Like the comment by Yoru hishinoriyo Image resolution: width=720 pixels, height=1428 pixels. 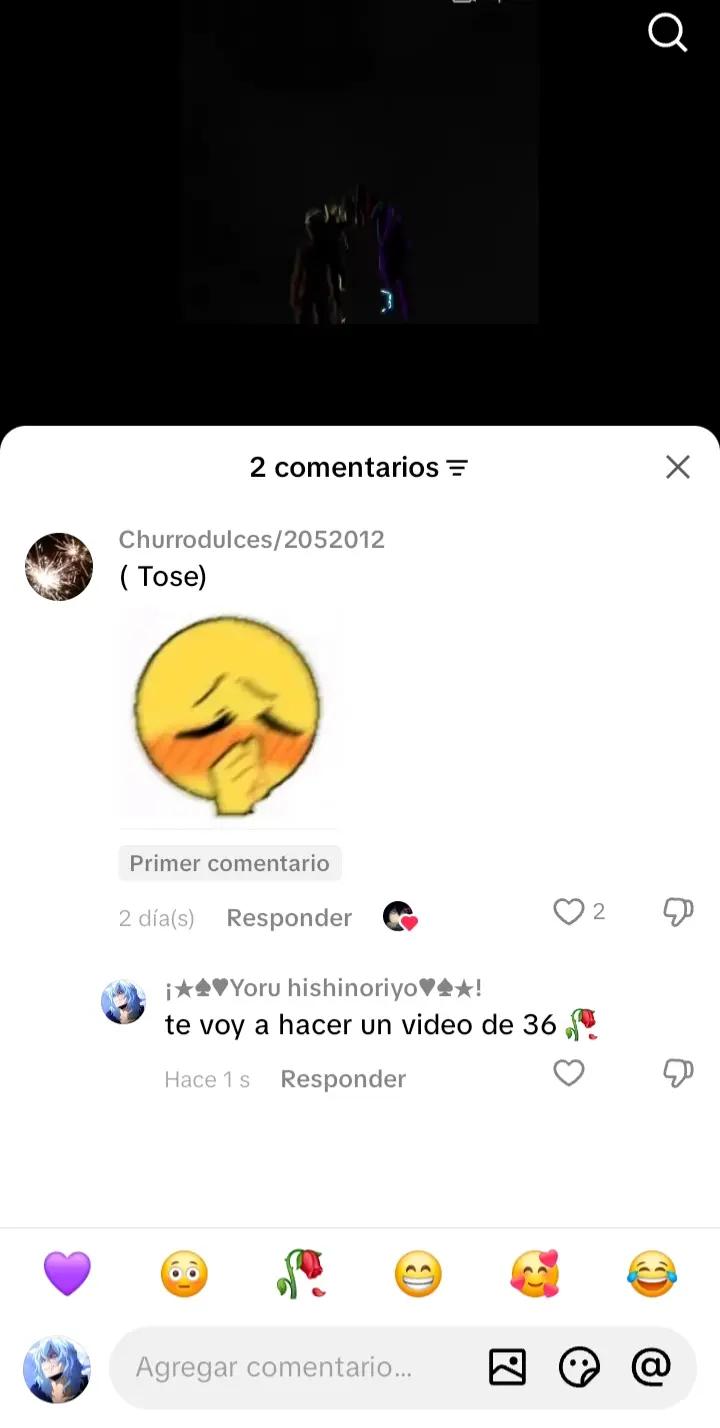(569, 1073)
